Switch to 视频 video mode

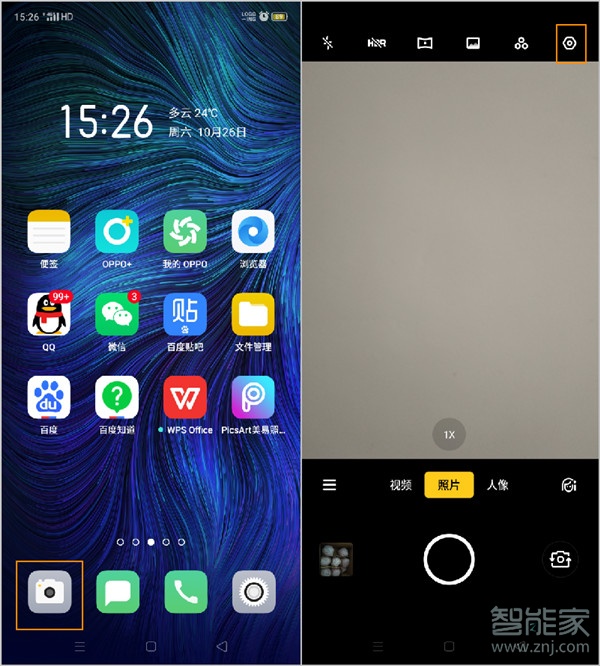click(401, 485)
